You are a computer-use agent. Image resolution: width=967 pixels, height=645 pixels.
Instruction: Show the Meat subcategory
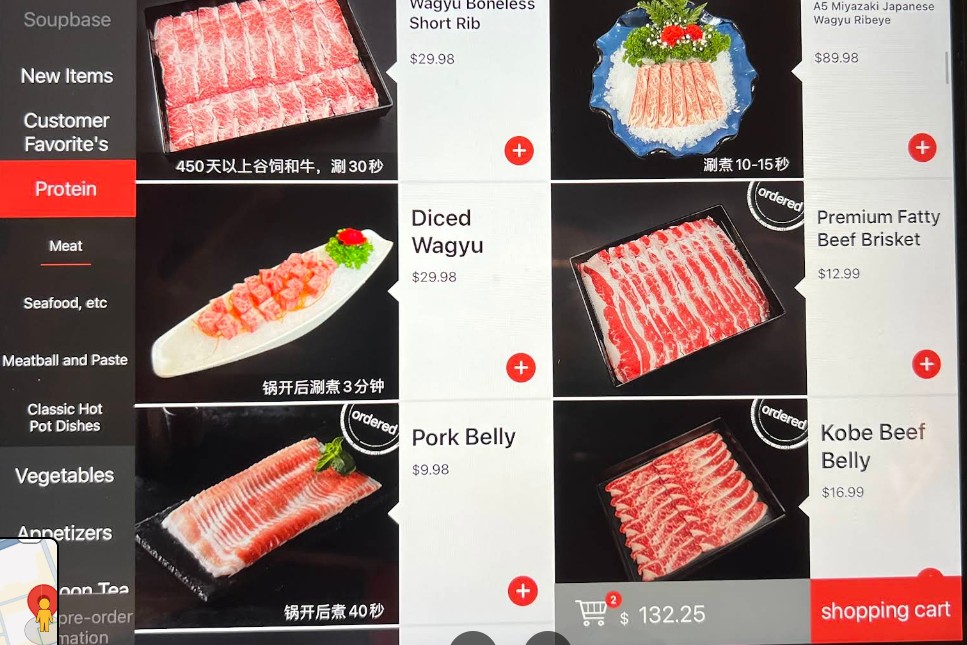[66, 246]
